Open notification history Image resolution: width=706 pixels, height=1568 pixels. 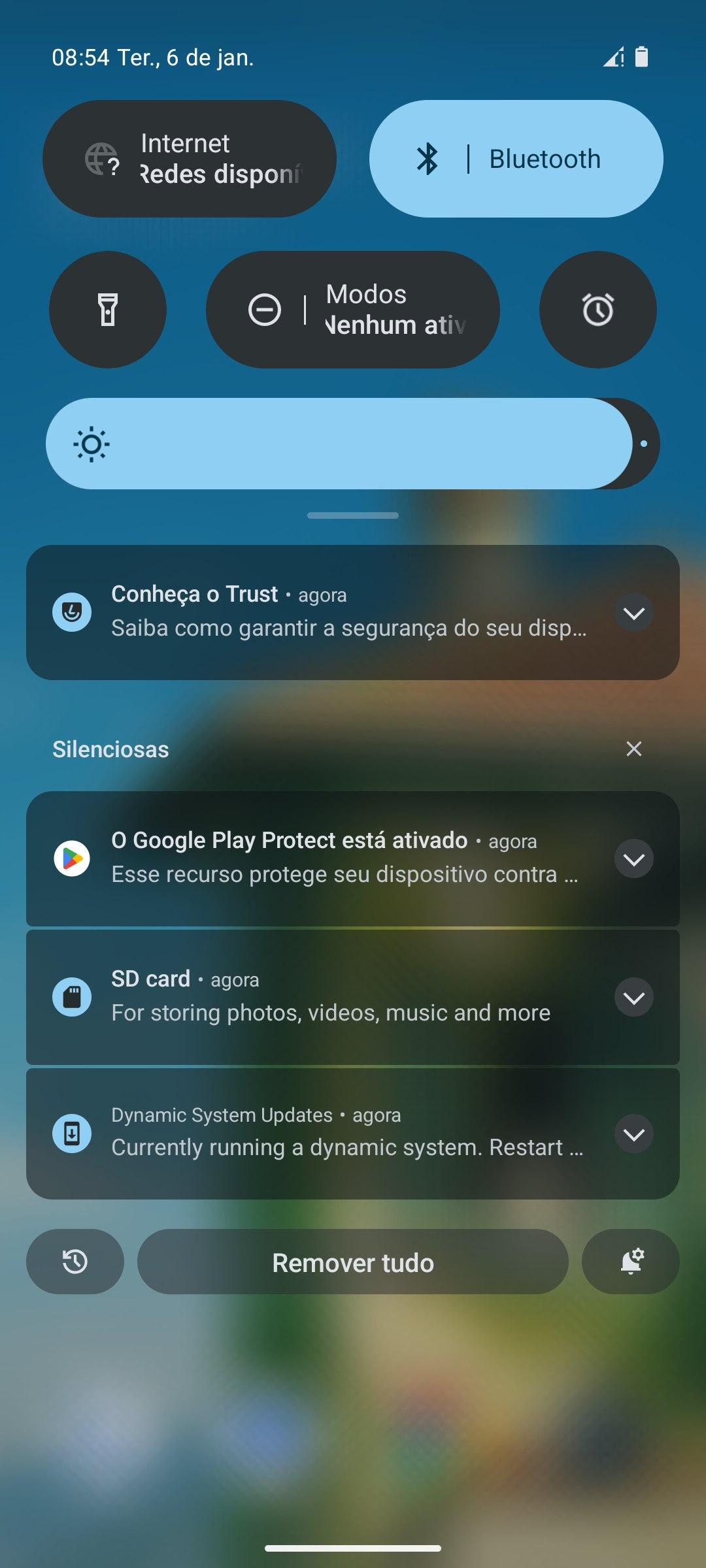(x=75, y=1262)
